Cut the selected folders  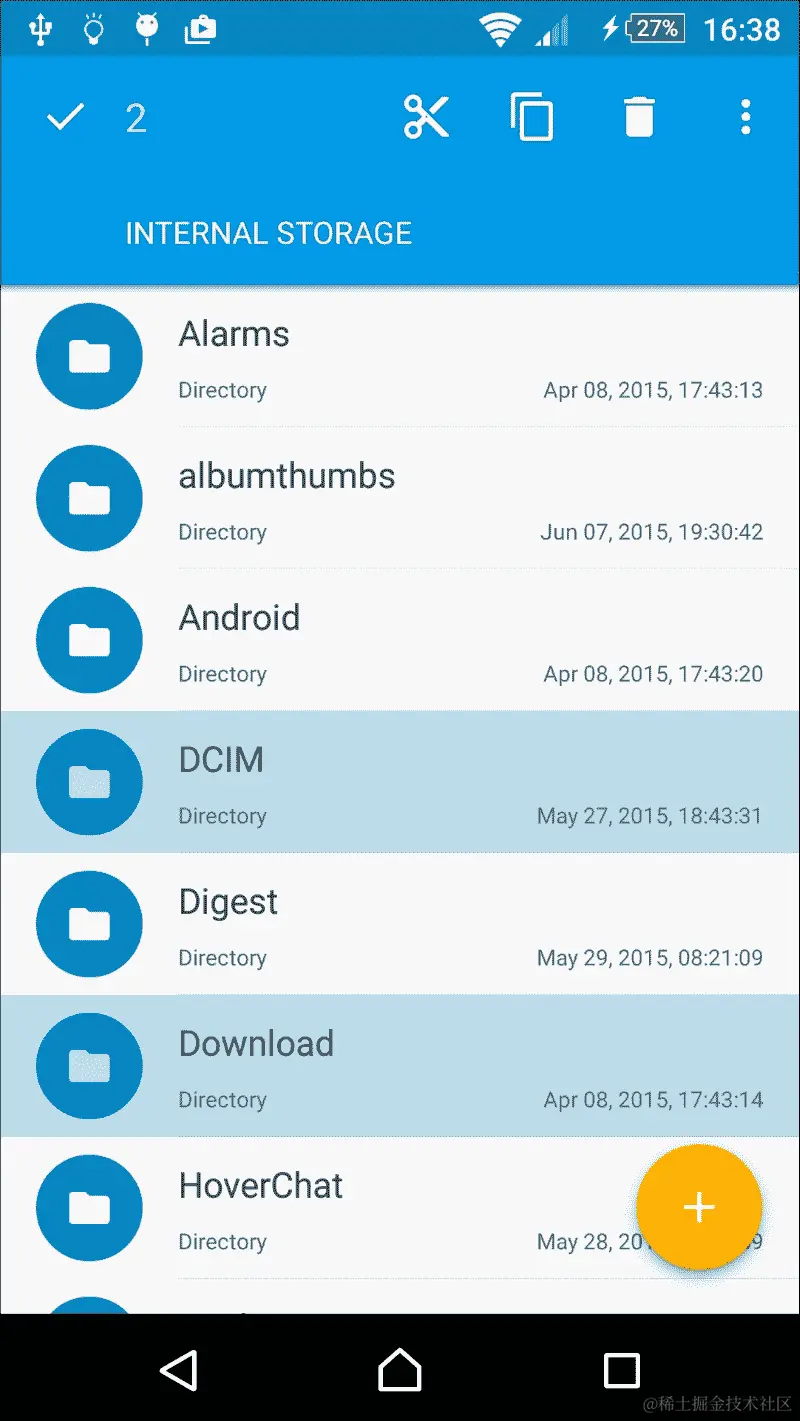(427, 117)
